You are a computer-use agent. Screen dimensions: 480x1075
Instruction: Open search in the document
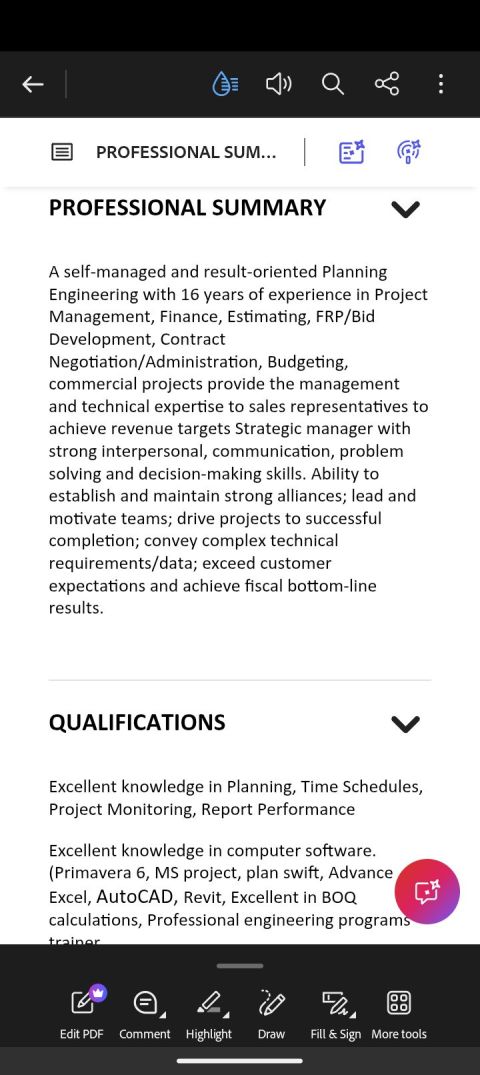pyautogui.click(x=333, y=84)
